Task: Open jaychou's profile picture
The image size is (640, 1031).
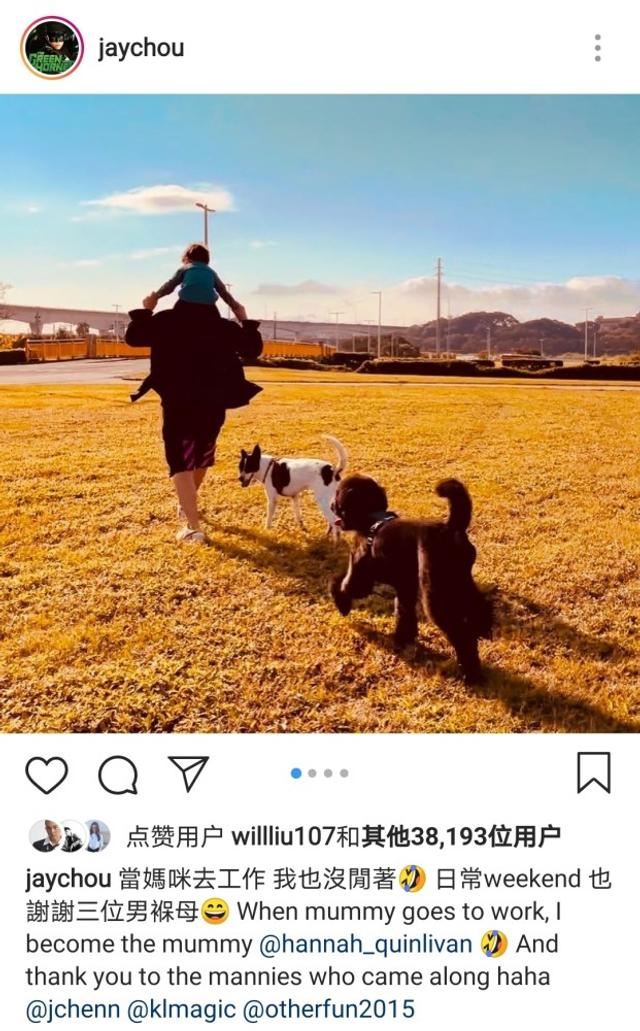Action: 52,48
